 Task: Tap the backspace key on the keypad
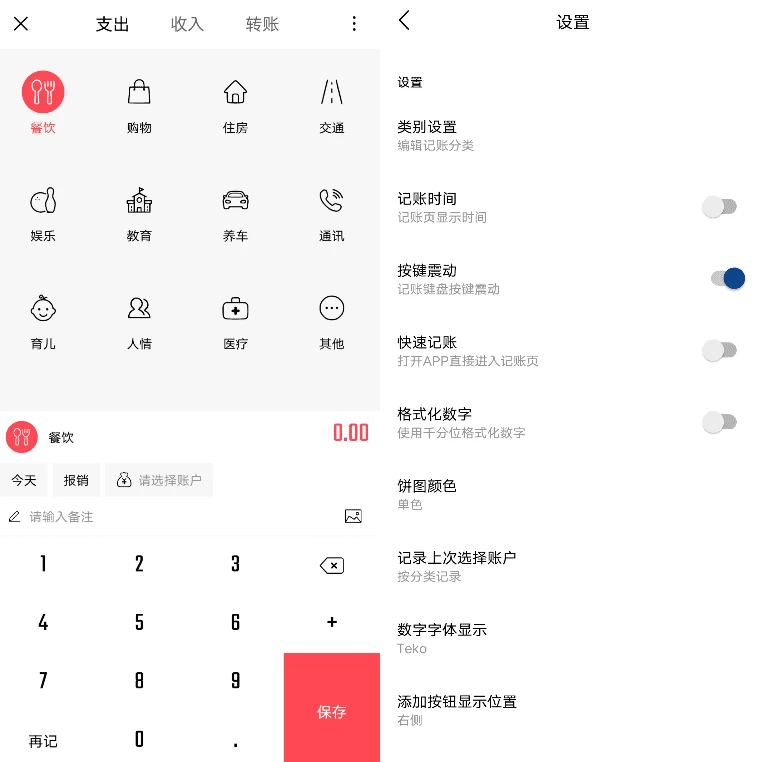tap(331, 565)
